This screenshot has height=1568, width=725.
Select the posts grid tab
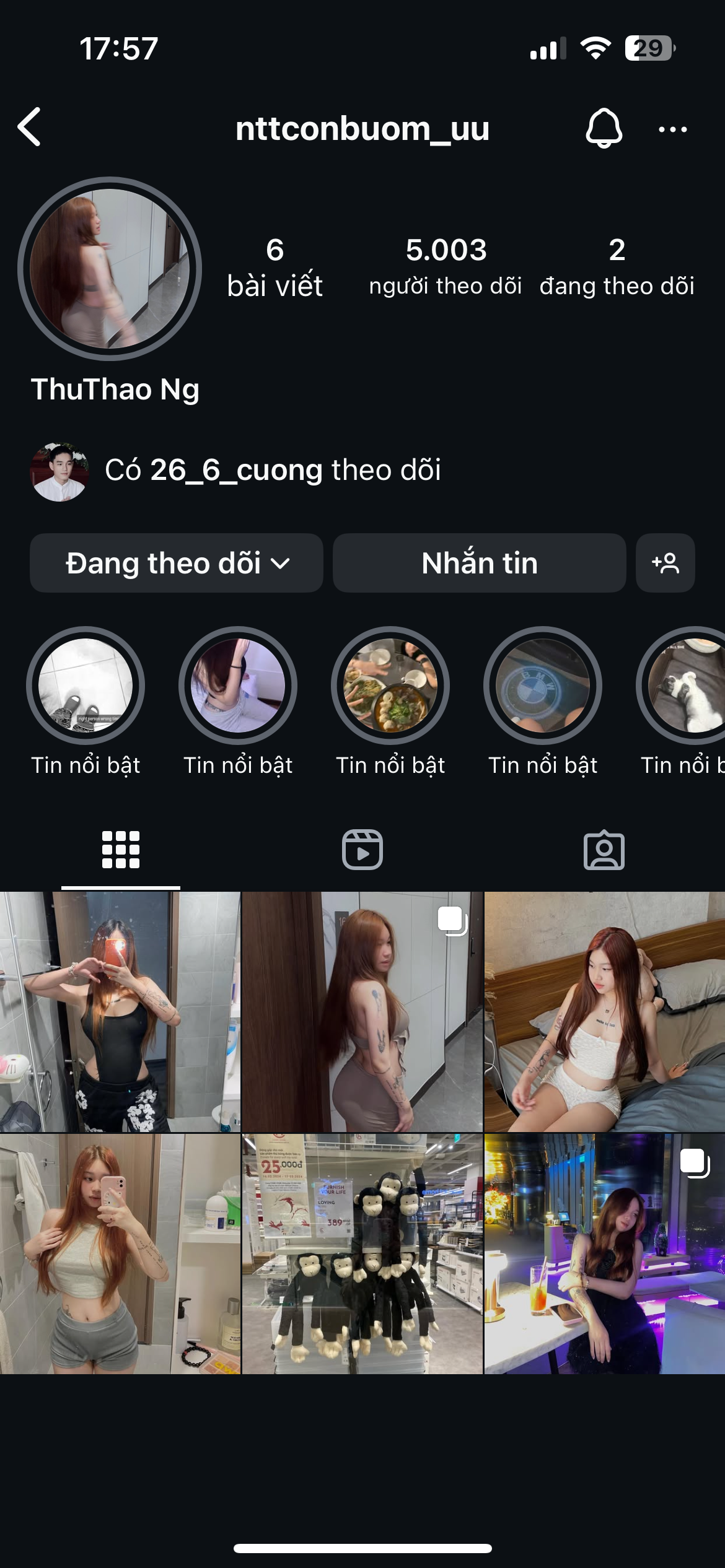121,850
